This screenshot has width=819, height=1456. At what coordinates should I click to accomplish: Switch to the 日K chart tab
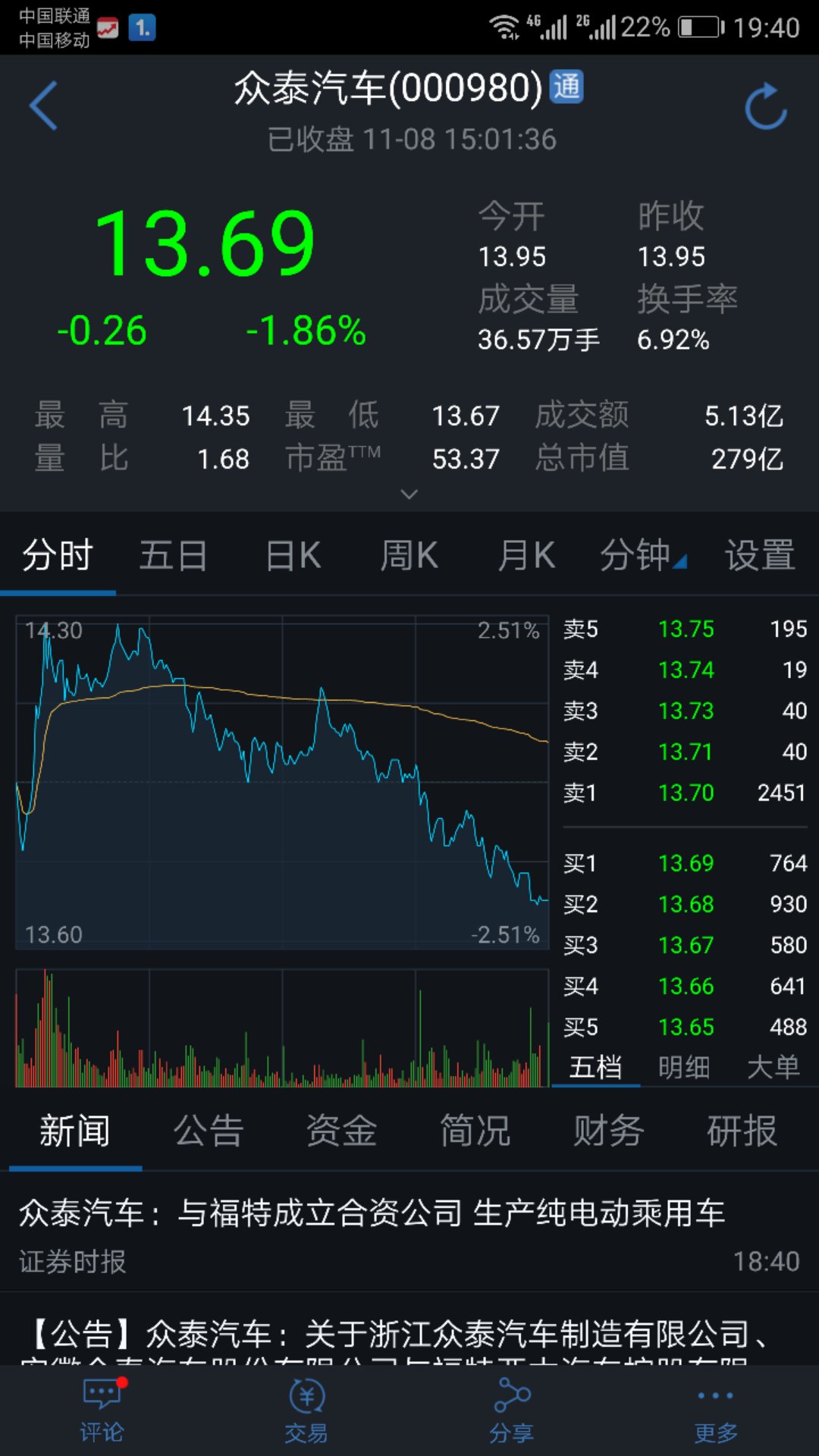point(293,556)
